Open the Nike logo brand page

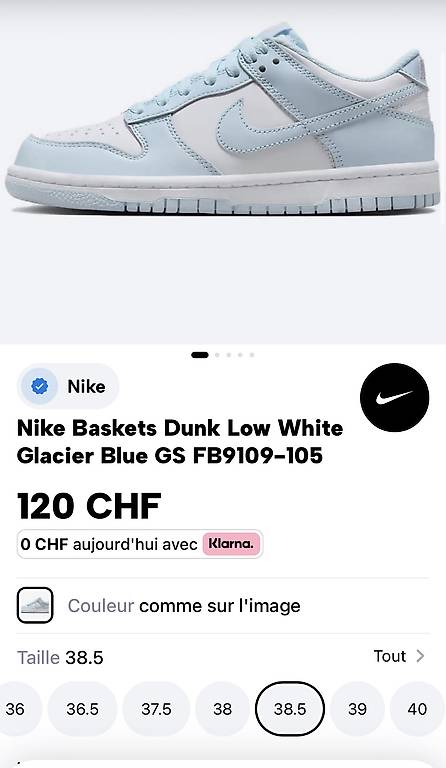click(x=394, y=397)
